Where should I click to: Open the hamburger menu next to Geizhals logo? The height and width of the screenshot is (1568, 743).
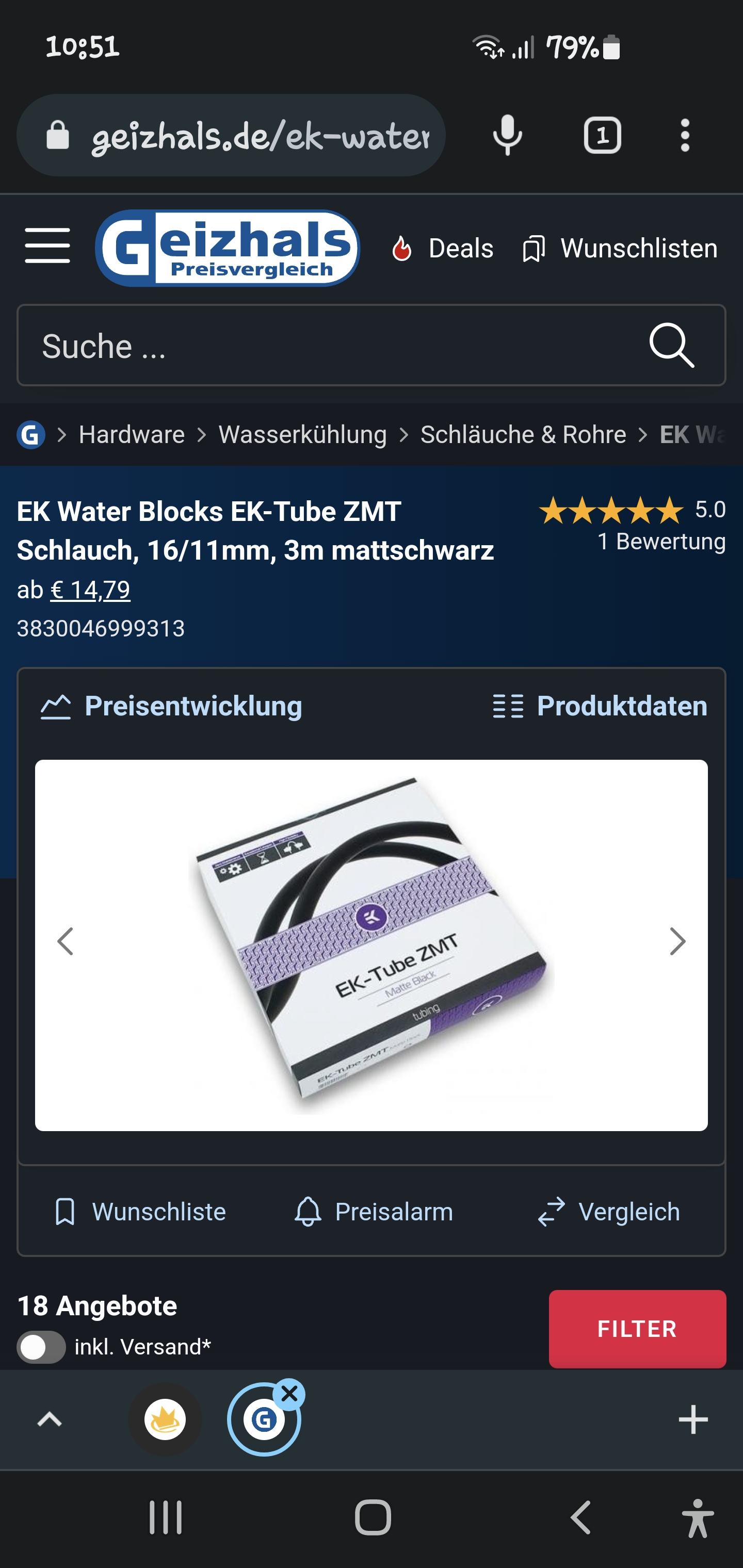click(x=47, y=246)
